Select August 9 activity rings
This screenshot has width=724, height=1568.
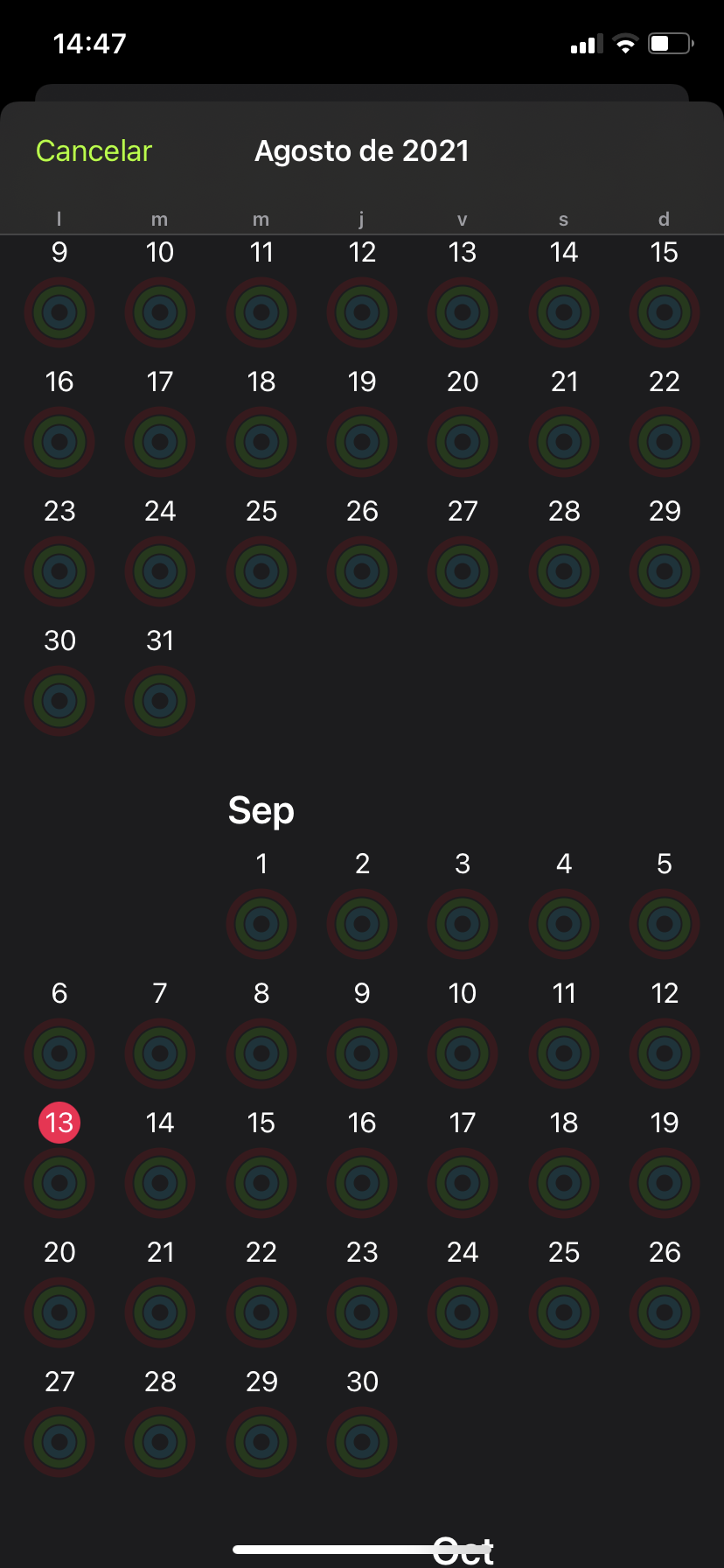point(59,311)
